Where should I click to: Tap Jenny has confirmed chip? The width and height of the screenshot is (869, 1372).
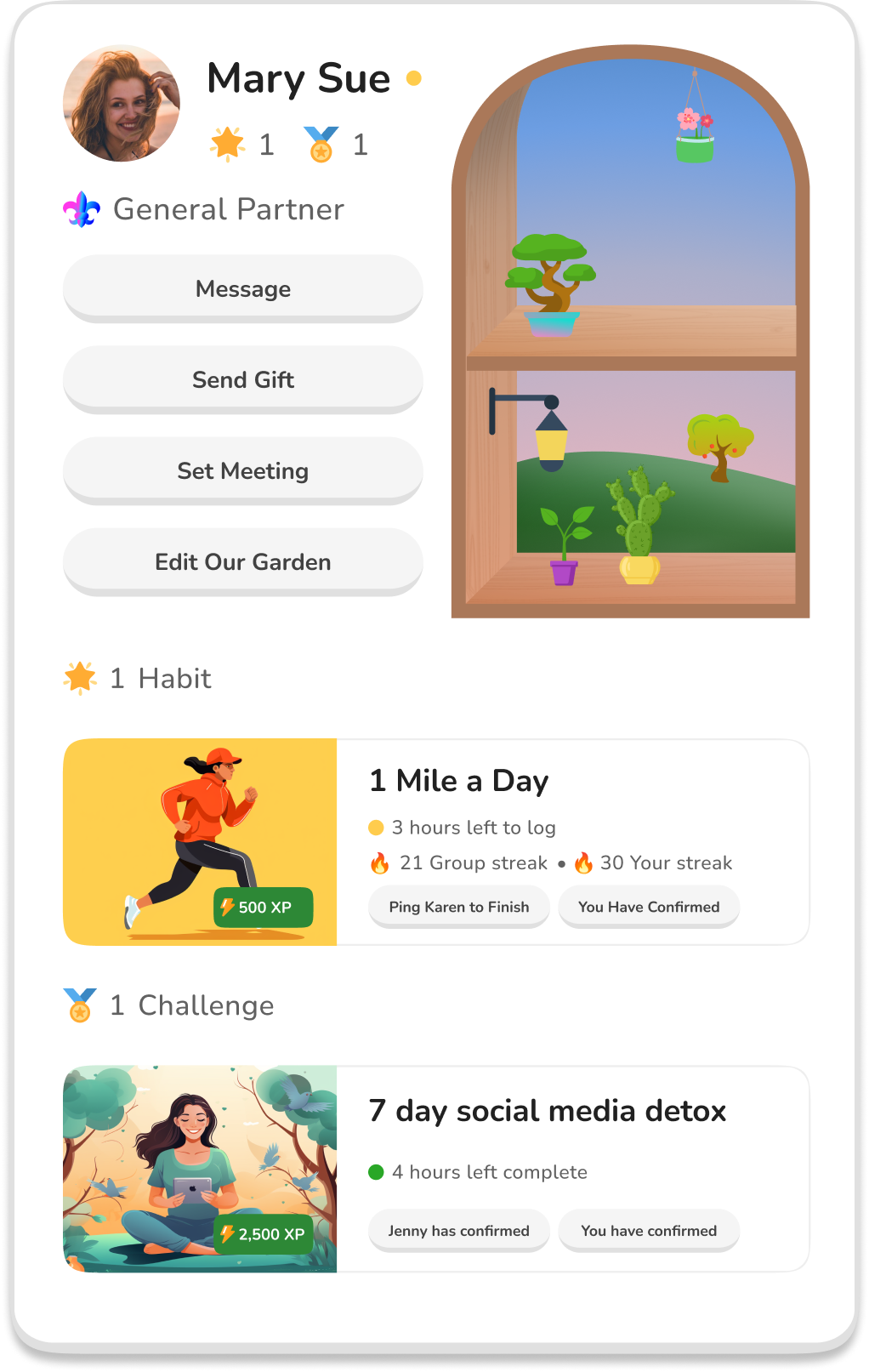click(x=458, y=1231)
